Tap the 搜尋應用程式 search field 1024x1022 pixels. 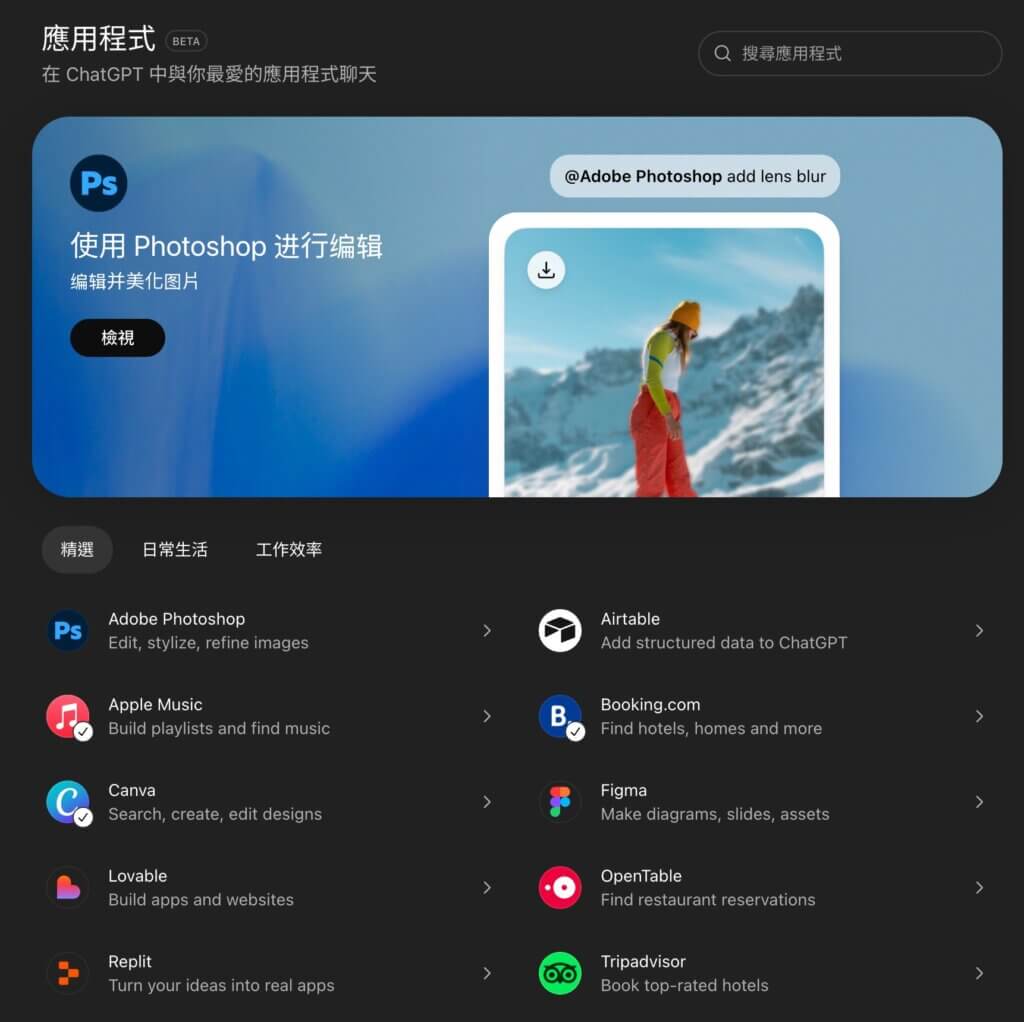click(850, 54)
